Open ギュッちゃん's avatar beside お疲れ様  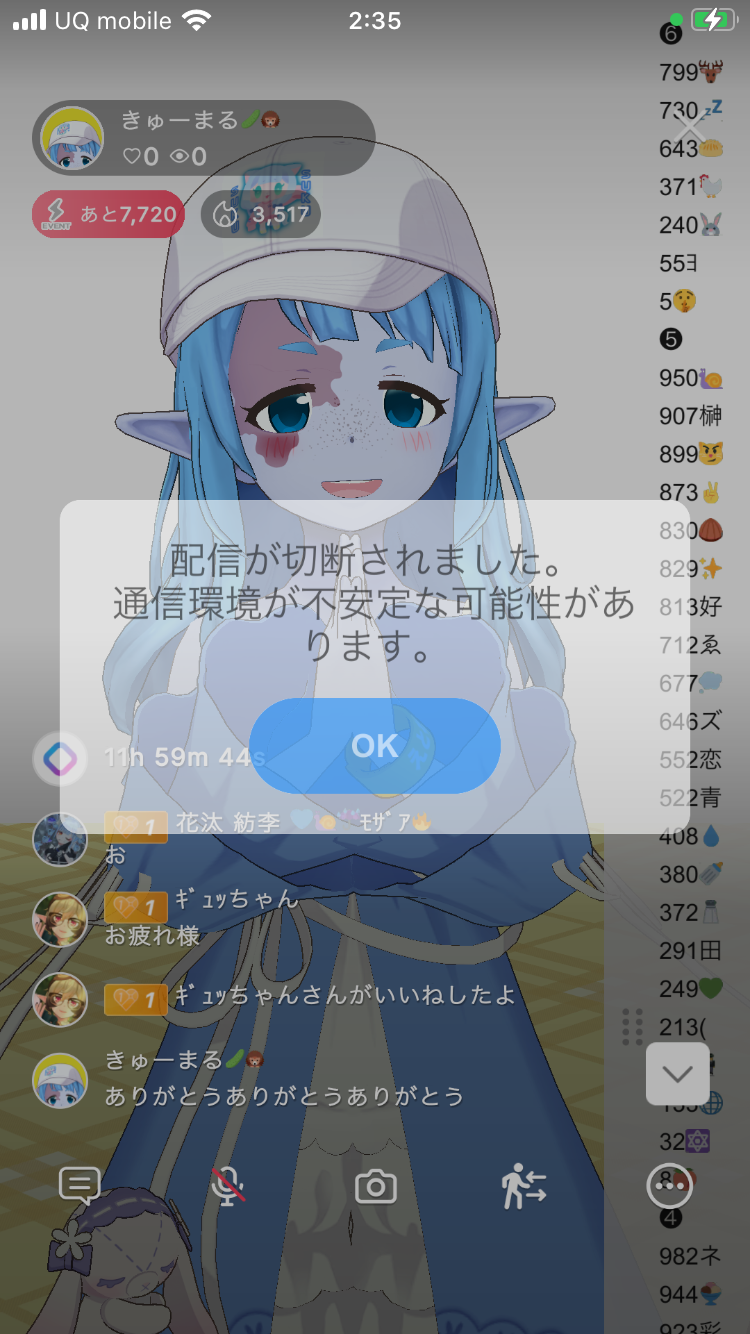click(x=60, y=919)
